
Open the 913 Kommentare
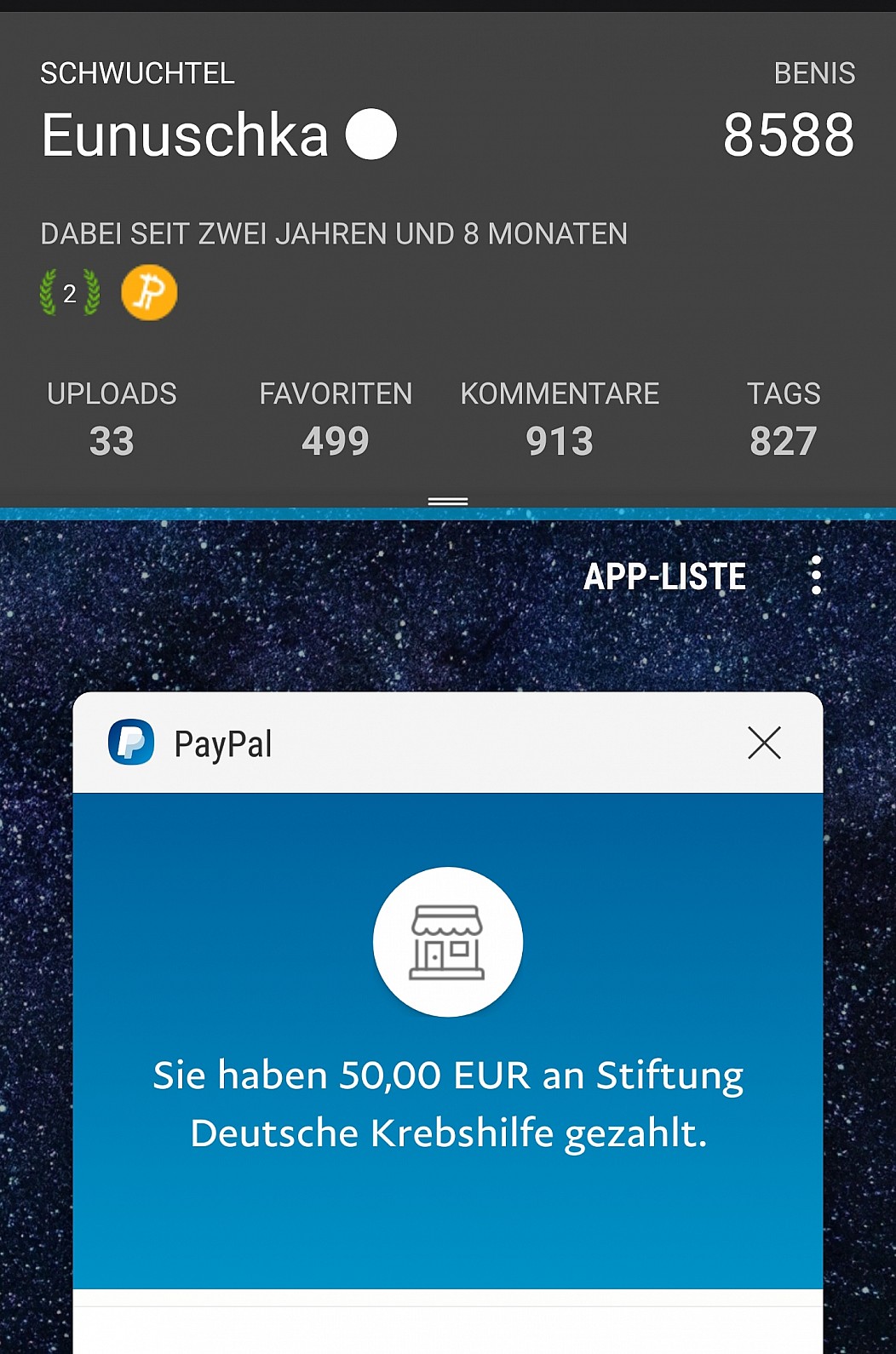560,419
